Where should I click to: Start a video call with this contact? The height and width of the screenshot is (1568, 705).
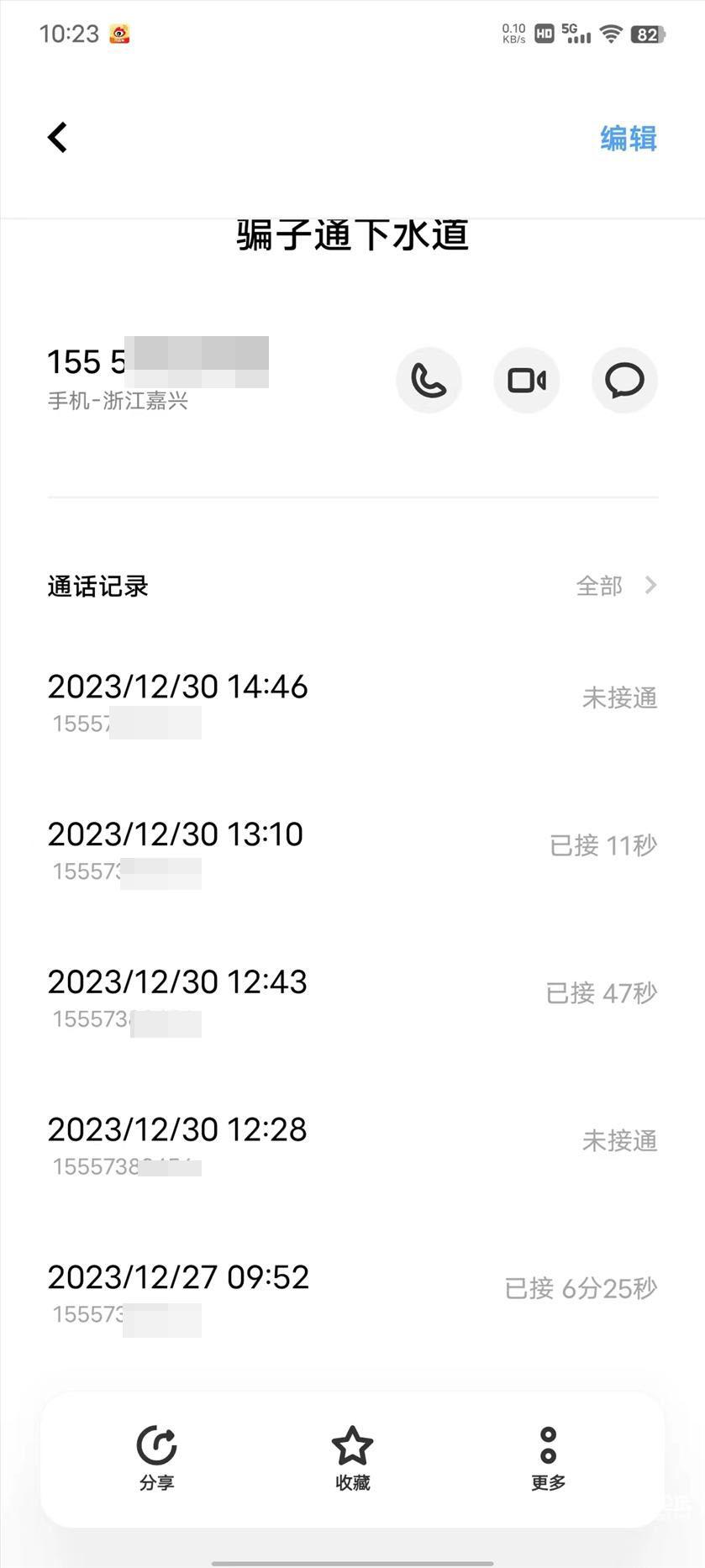tap(527, 381)
